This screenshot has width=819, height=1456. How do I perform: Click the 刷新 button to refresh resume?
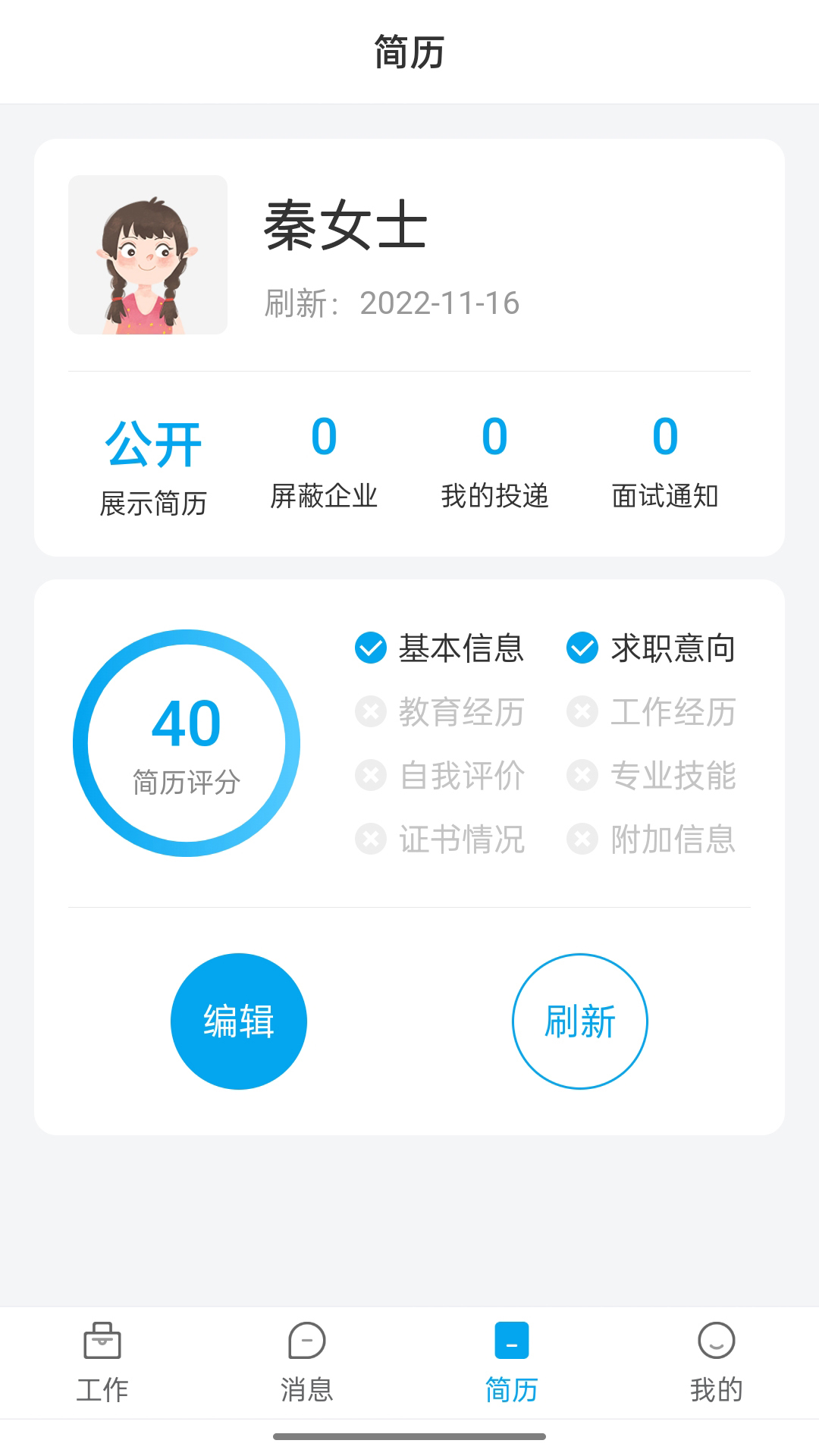click(x=581, y=1020)
